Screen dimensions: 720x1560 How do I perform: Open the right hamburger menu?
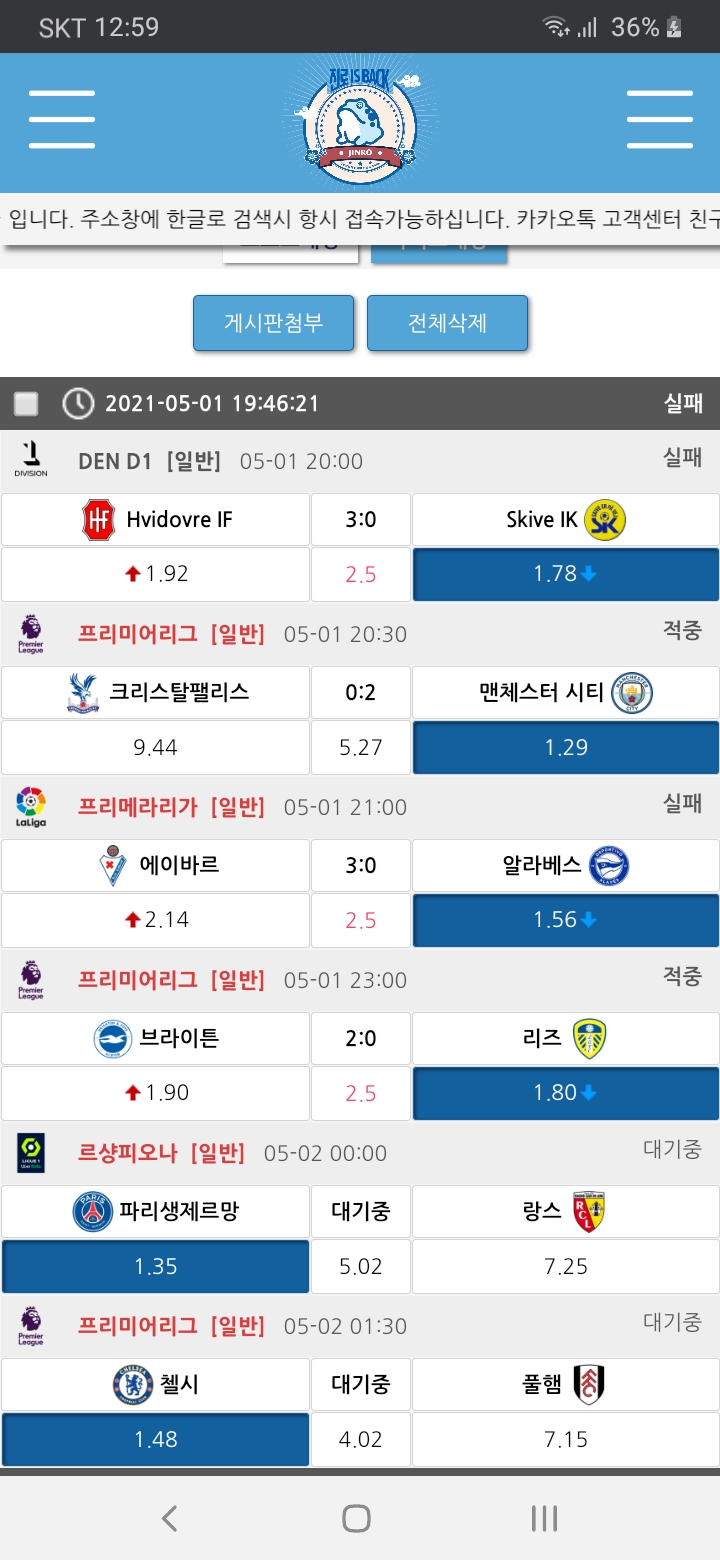click(659, 120)
